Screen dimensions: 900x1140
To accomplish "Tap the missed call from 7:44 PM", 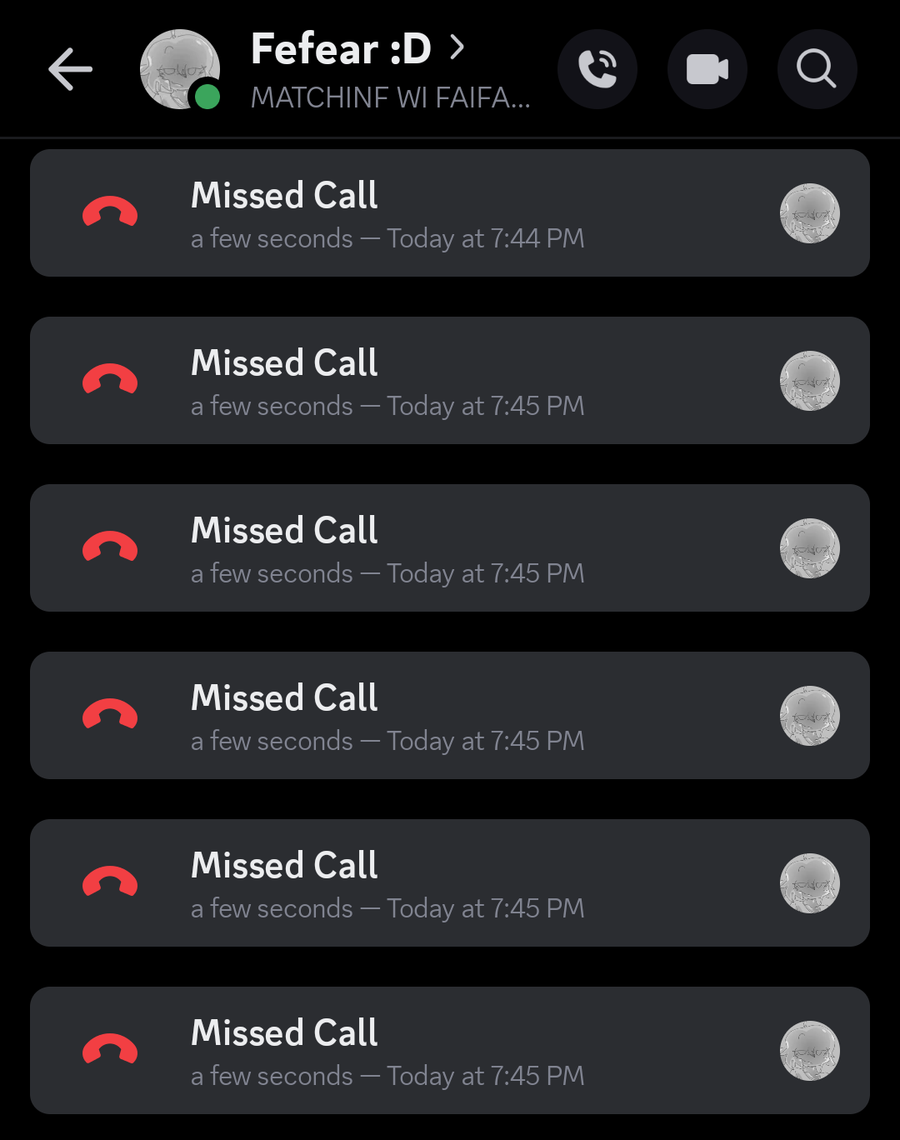I will [x=449, y=213].
